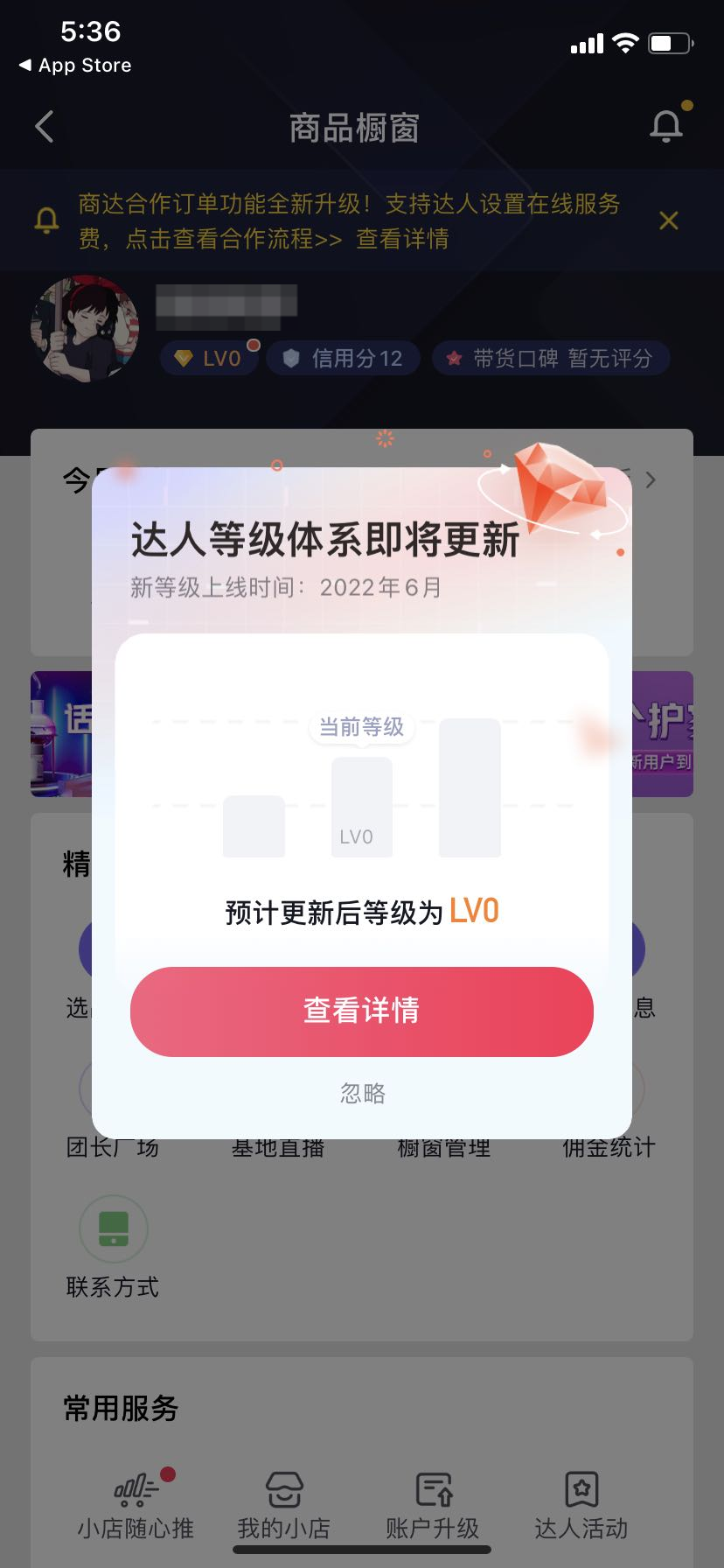This screenshot has width=724, height=1568.
Task: Close the yellow announcement banner
Action: point(669,220)
